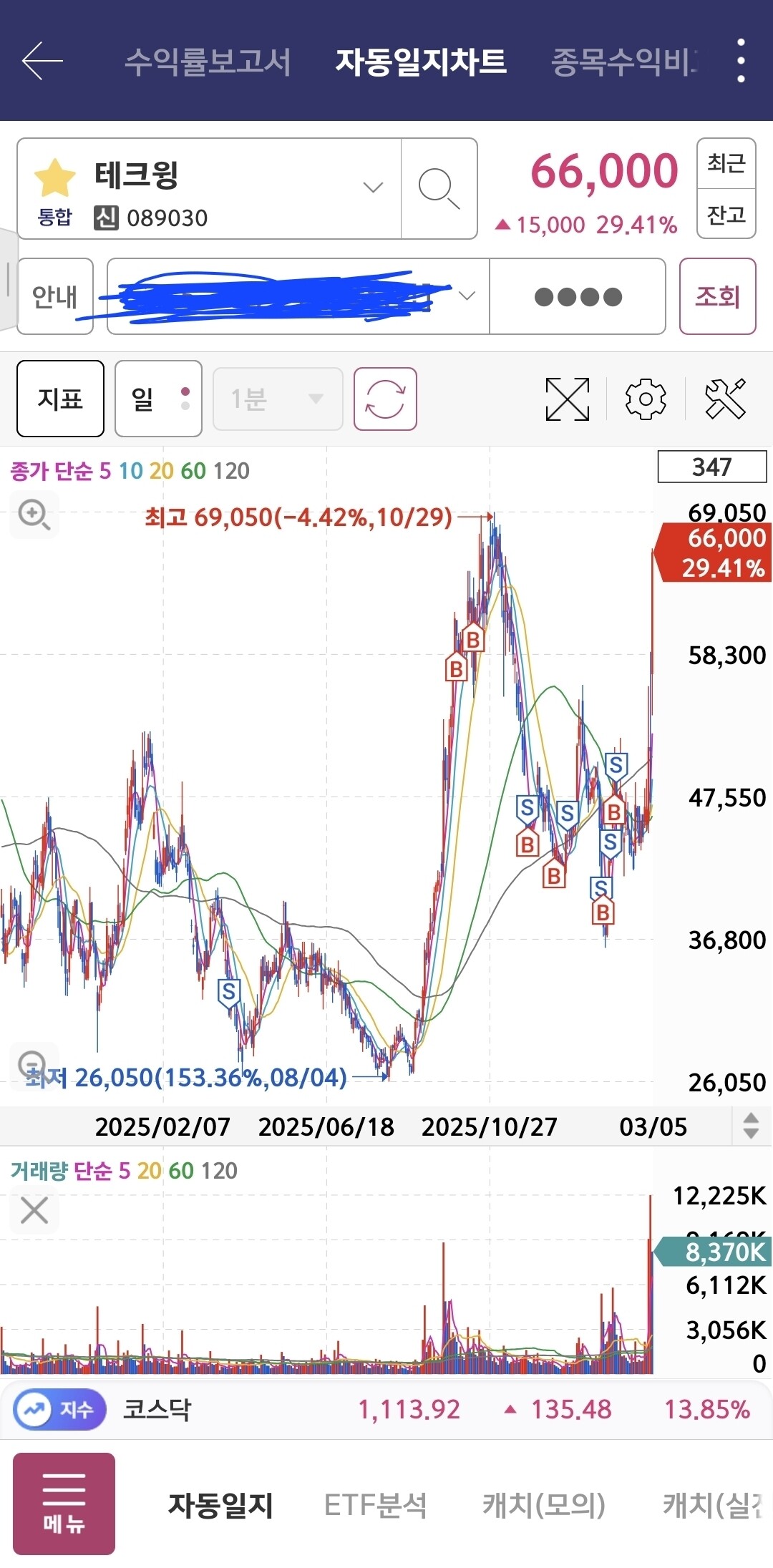Go back with the top-left arrow

pyautogui.click(x=42, y=61)
